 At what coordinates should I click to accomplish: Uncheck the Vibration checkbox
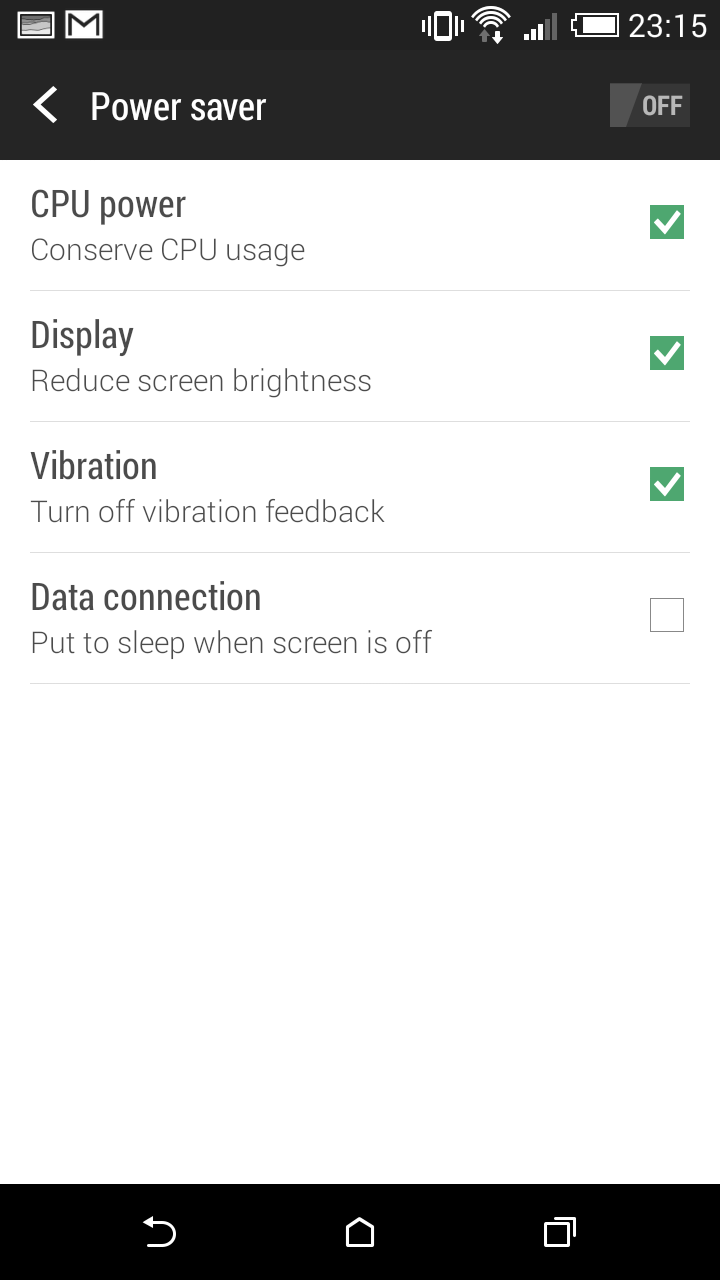(667, 484)
